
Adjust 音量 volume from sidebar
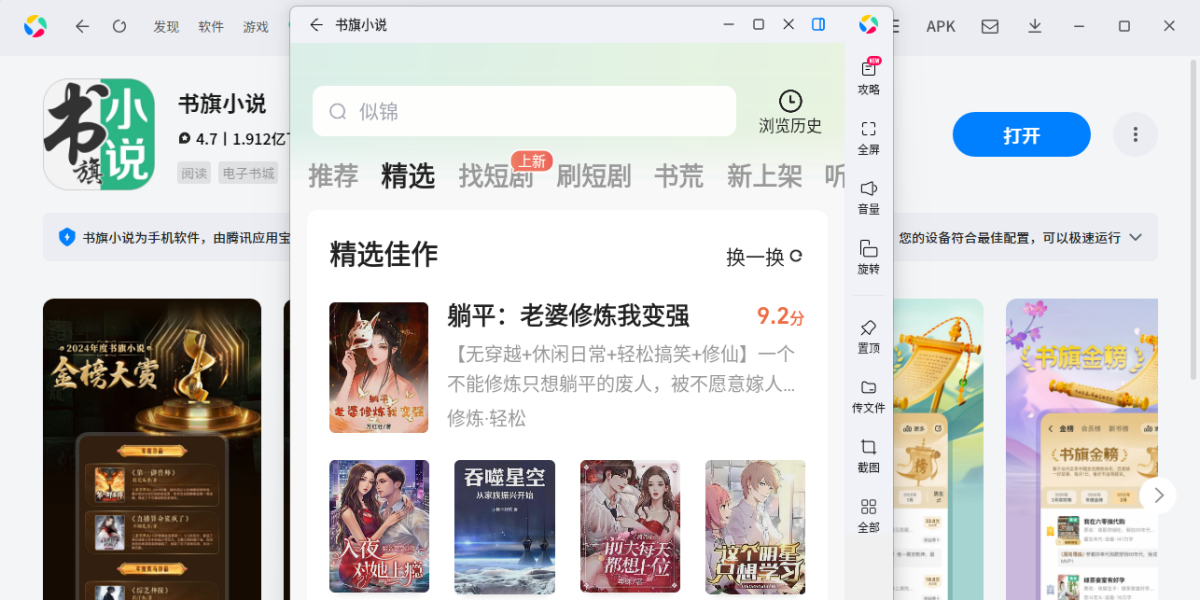[869, 197]
